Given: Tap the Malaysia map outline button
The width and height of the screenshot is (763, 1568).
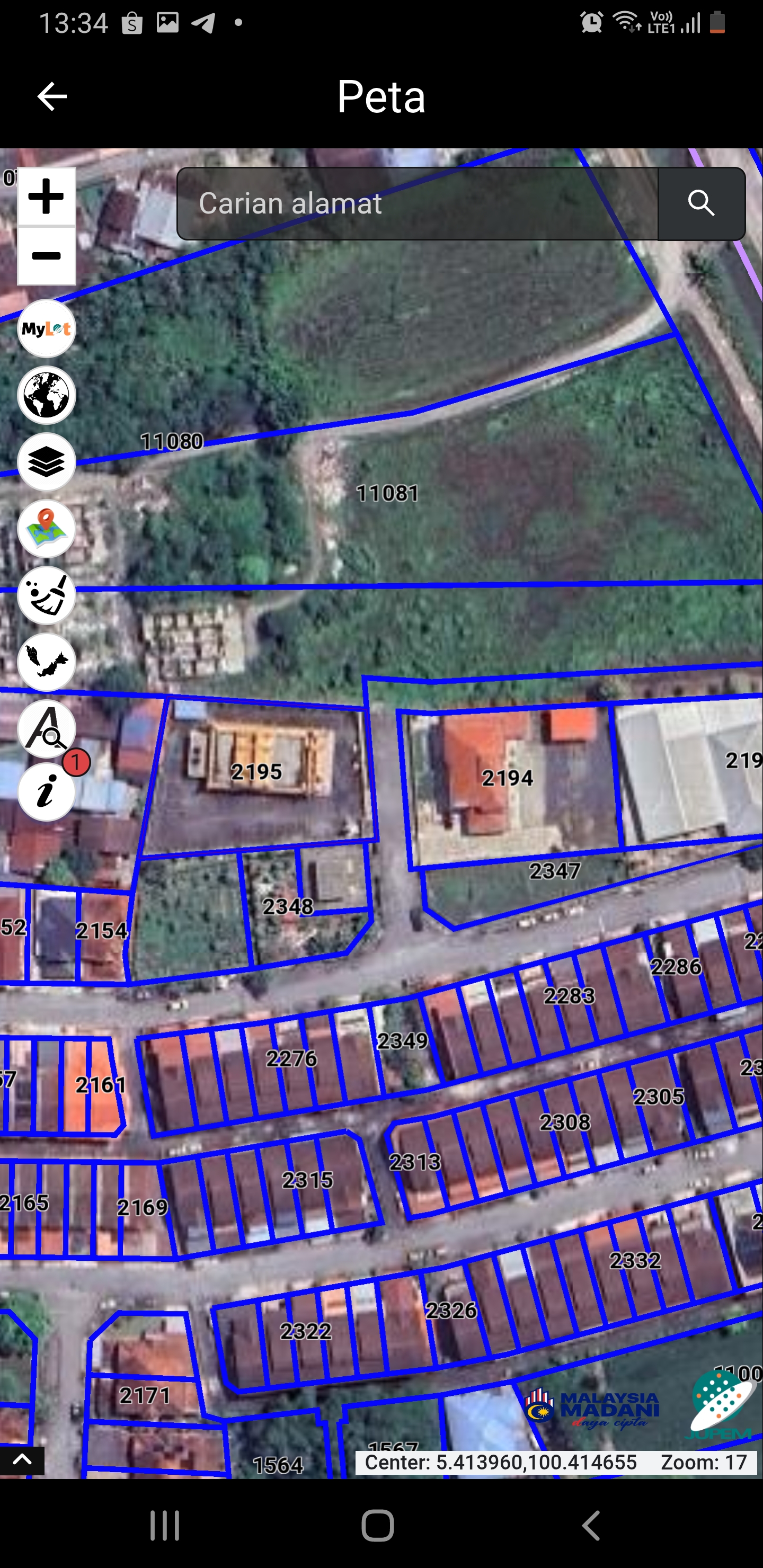Looking at the screenshot, I should [x=46, y=662].
